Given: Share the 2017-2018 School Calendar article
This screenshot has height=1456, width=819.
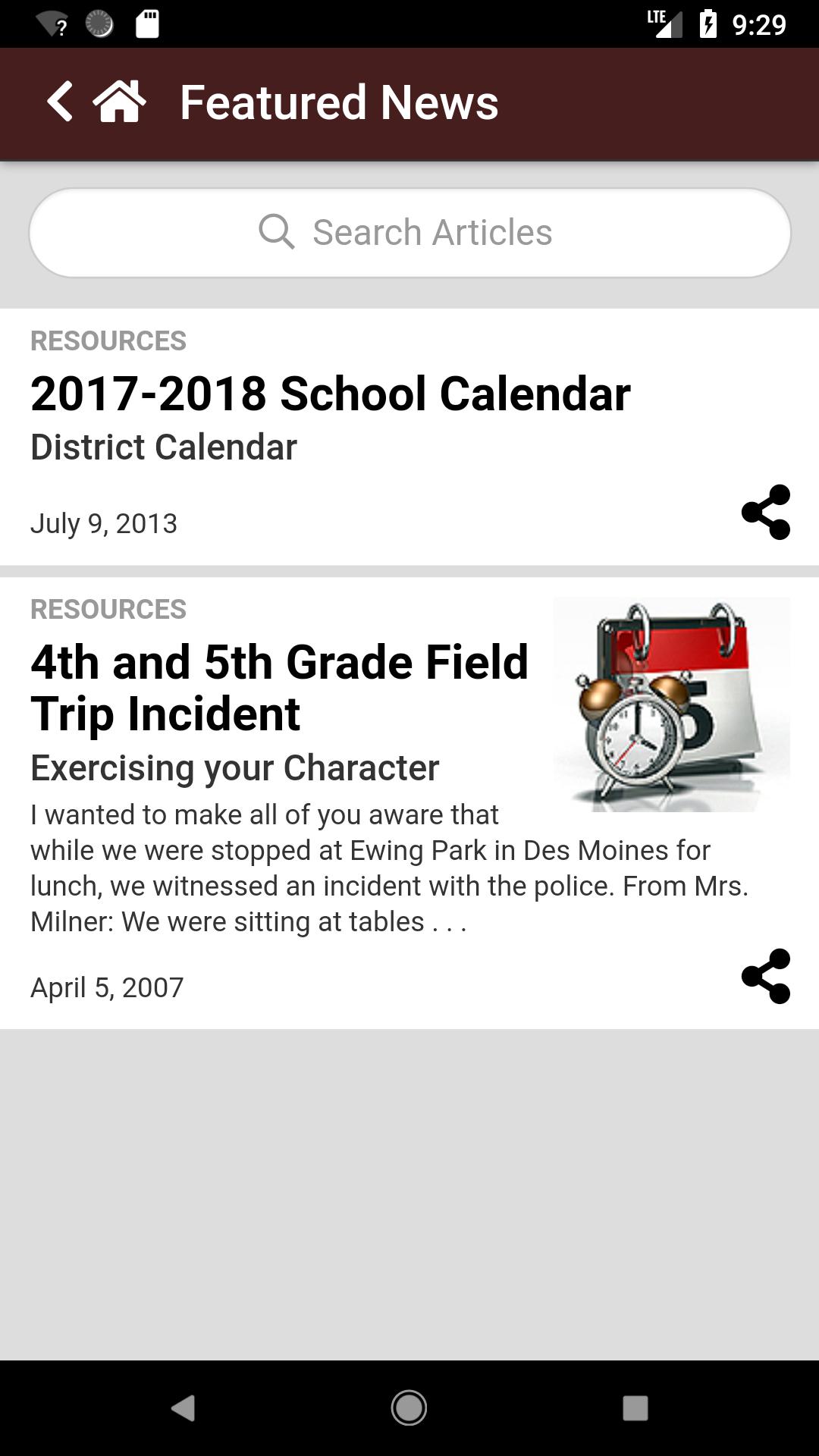Looking at the screenshot, I should pos(766,512).
